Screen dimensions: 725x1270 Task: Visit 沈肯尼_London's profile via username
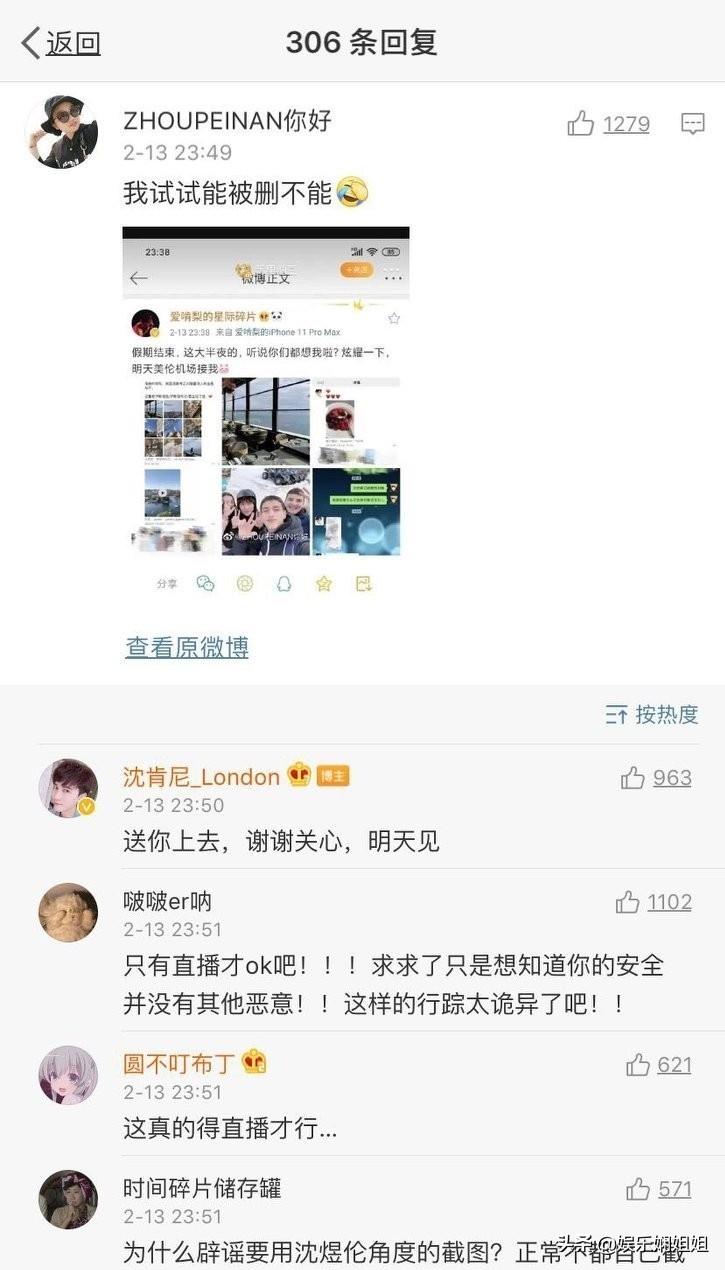tap(201, 777)
